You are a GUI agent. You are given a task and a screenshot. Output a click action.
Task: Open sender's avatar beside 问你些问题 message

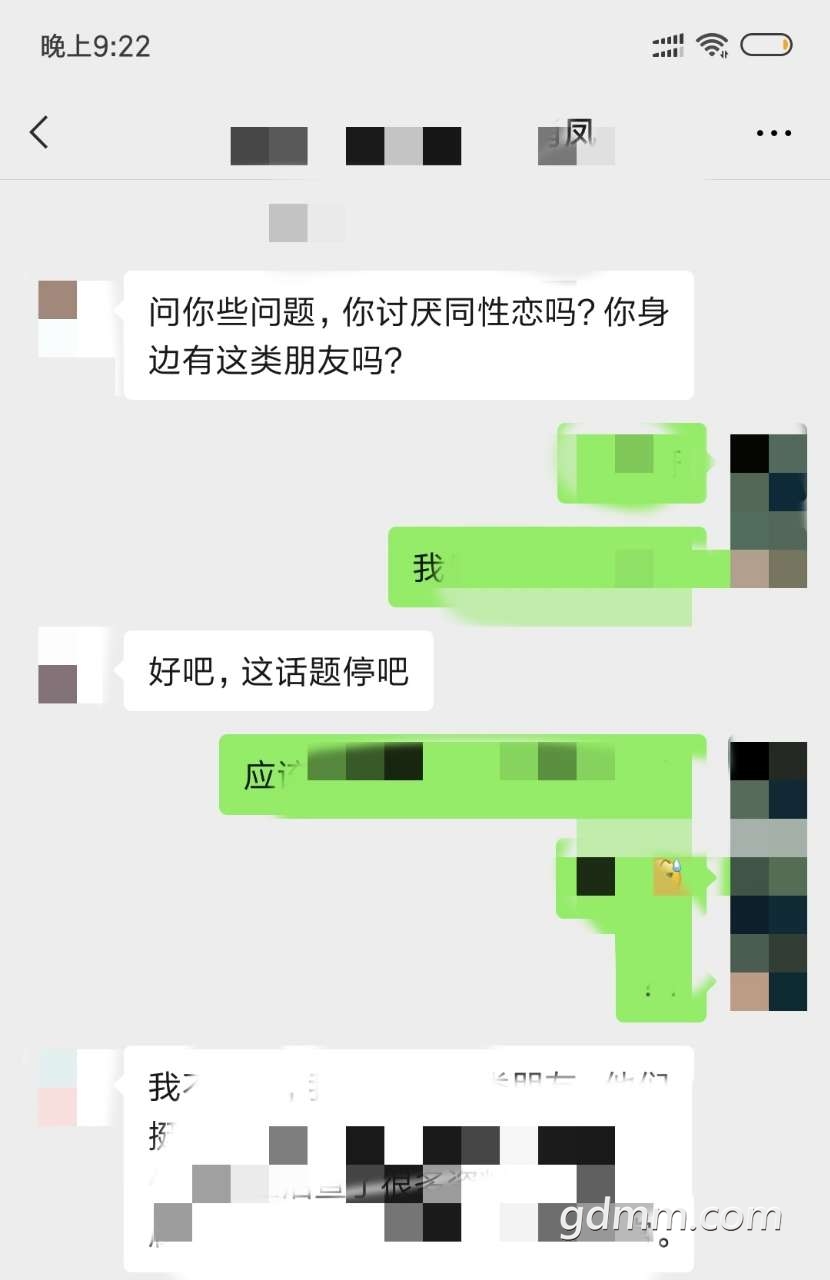tap(70, 318)
